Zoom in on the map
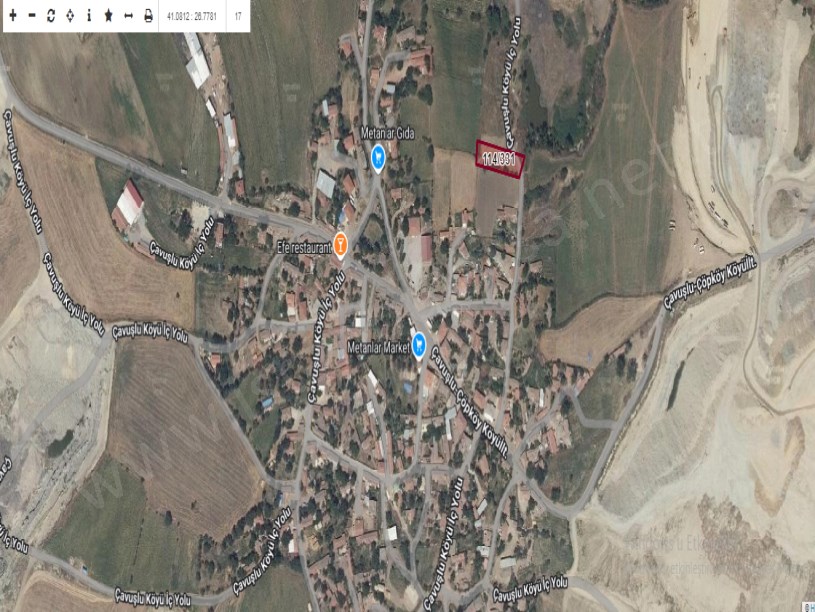 [12, 16]
